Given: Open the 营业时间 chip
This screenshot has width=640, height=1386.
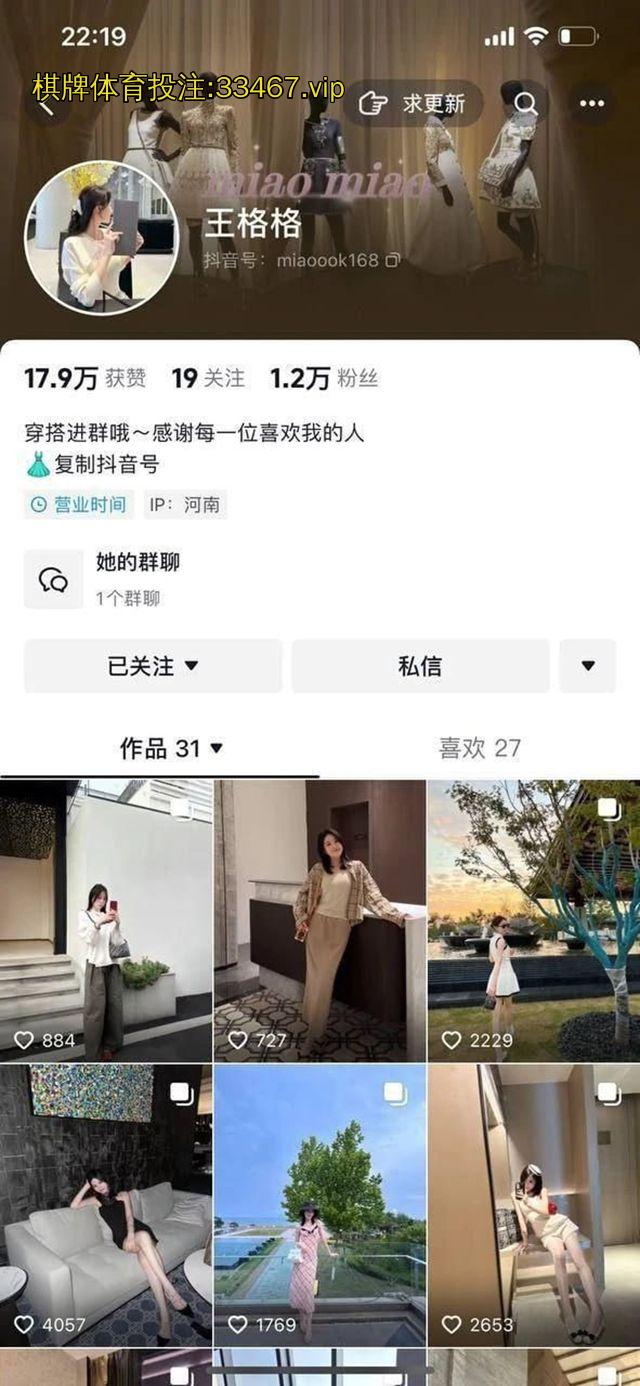Looking at the screenshot, I should tap(79, 505).
